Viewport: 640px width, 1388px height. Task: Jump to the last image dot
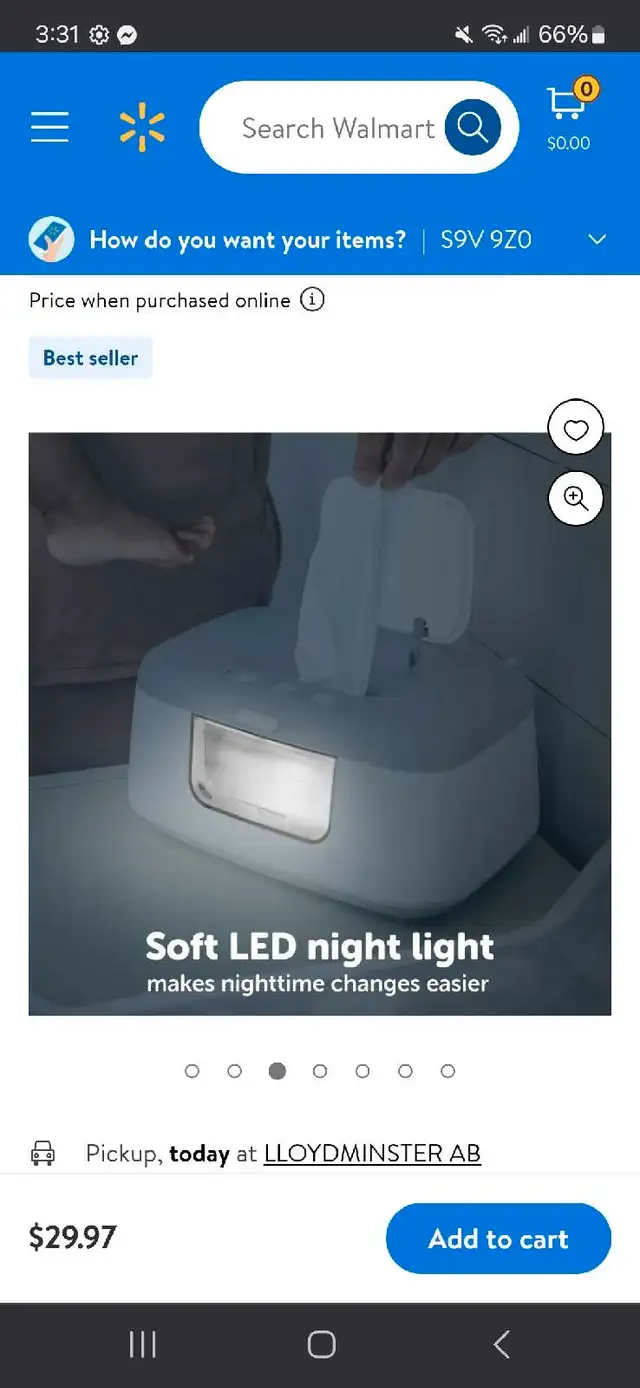pyautogui.click(x=448, y=1071)
